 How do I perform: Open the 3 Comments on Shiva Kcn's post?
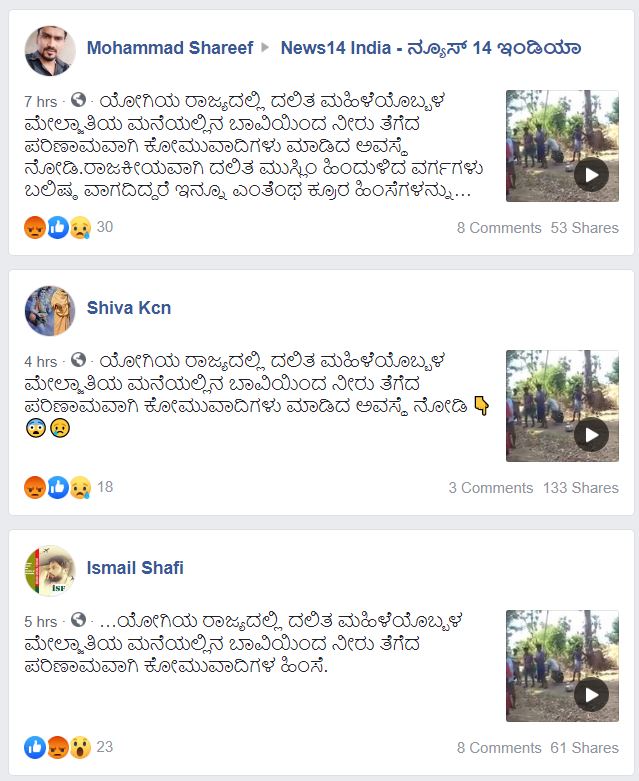[490, 488]
